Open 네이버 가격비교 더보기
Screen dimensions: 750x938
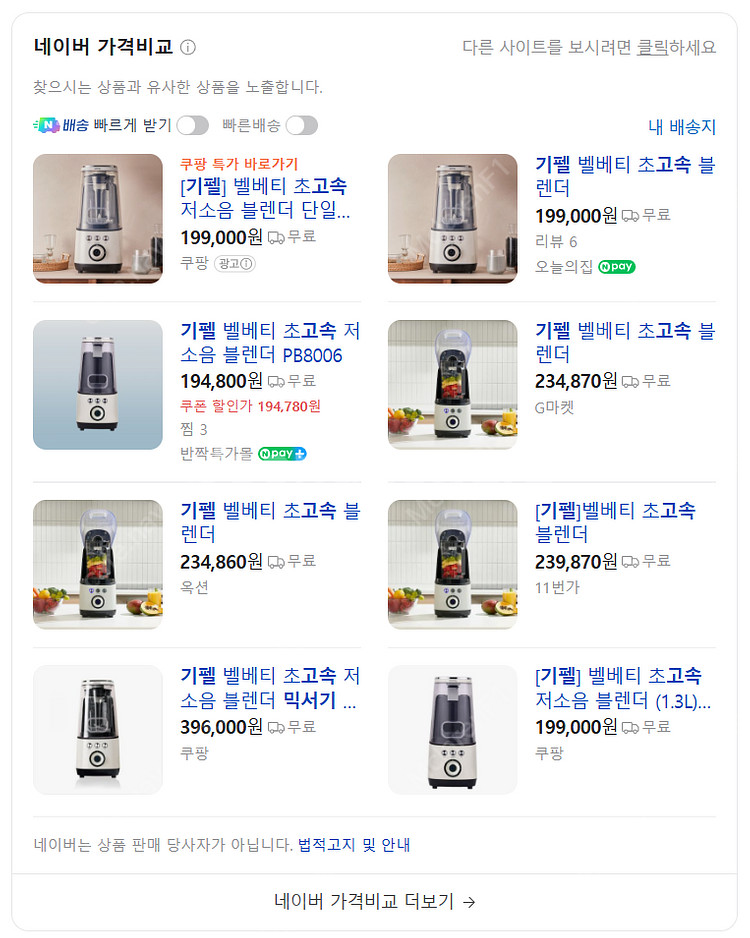[375, 902]
